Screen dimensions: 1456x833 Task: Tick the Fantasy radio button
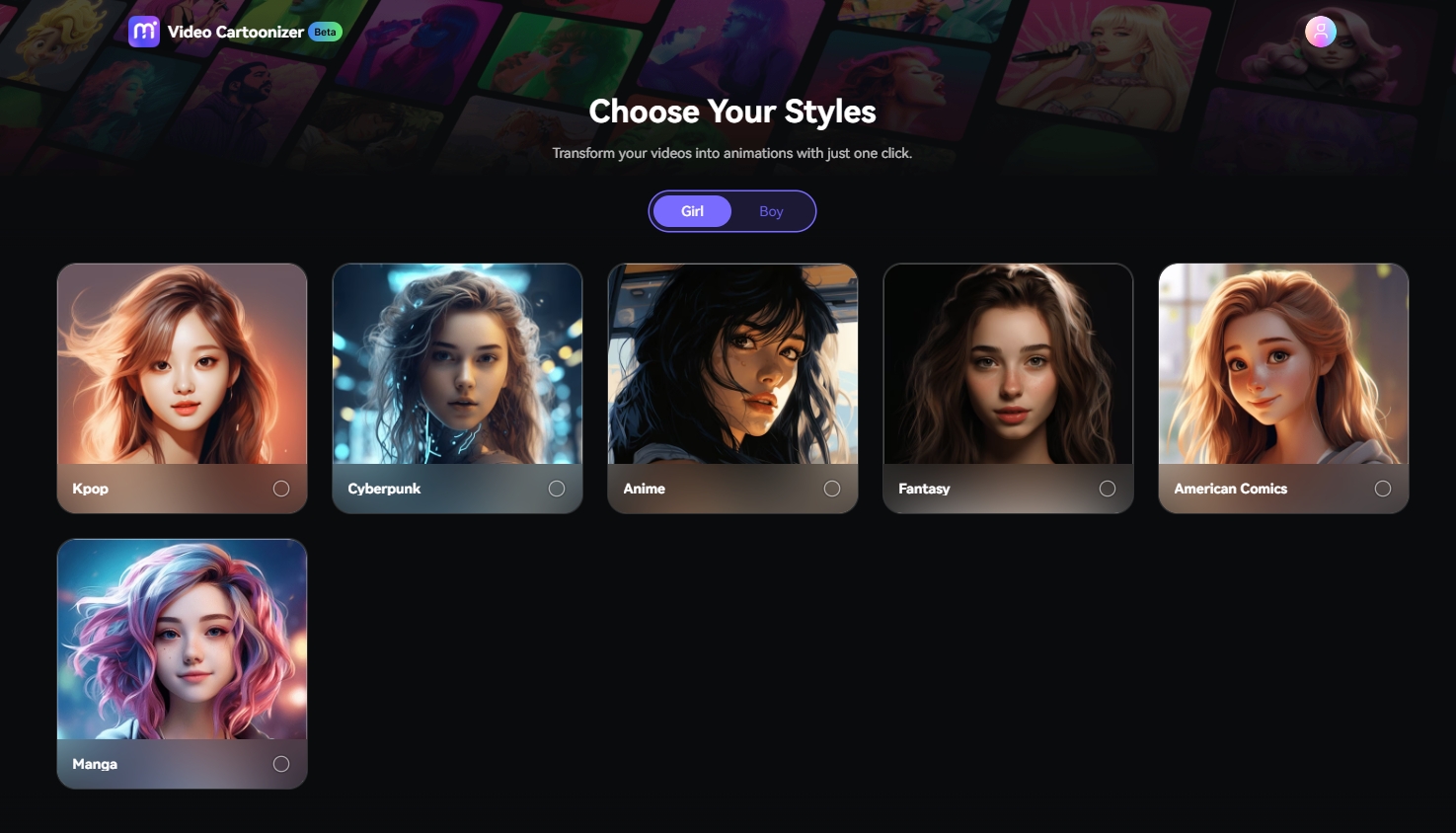coord(1107,489)
